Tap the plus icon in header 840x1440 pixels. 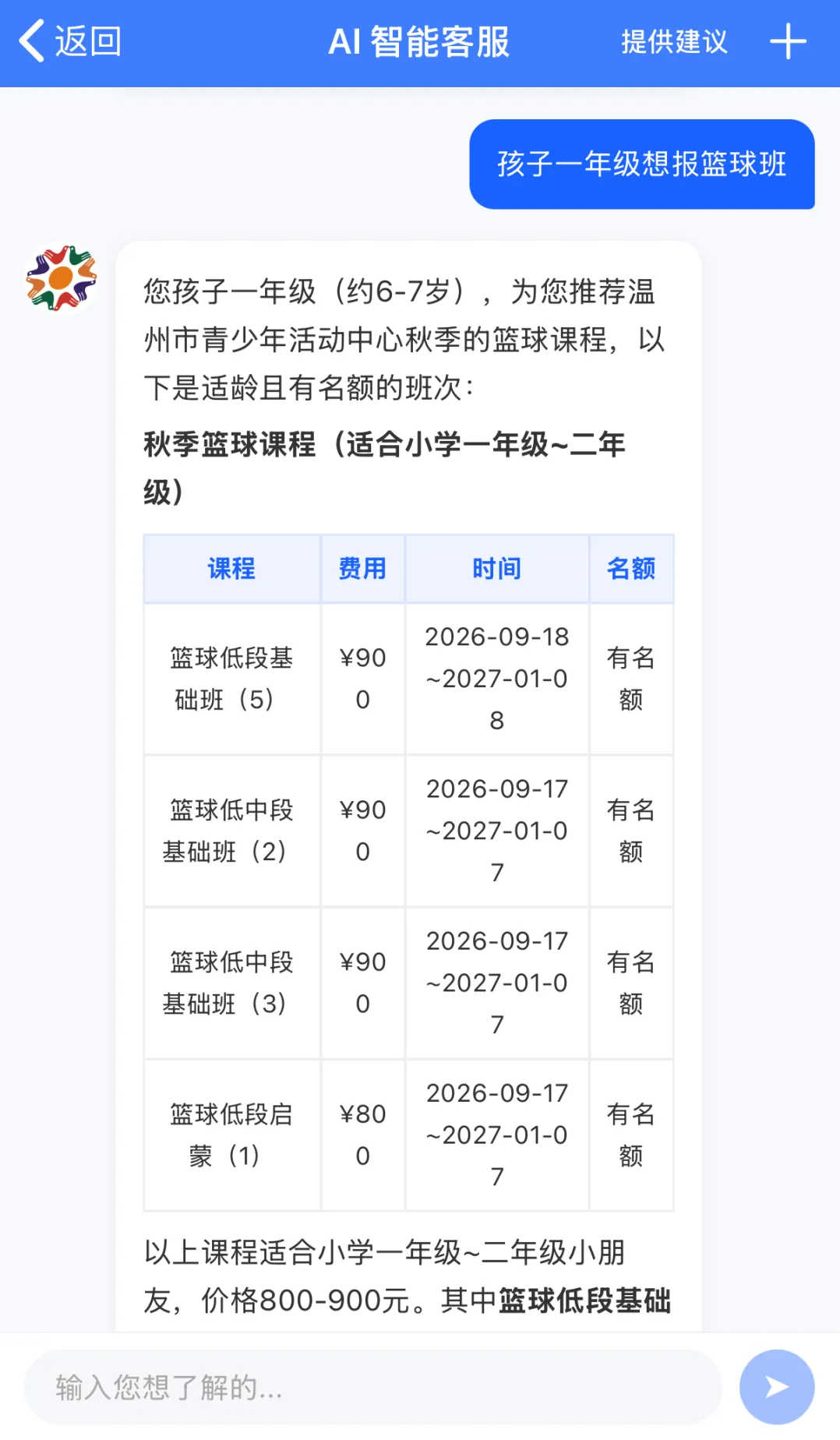click(788, 41)
